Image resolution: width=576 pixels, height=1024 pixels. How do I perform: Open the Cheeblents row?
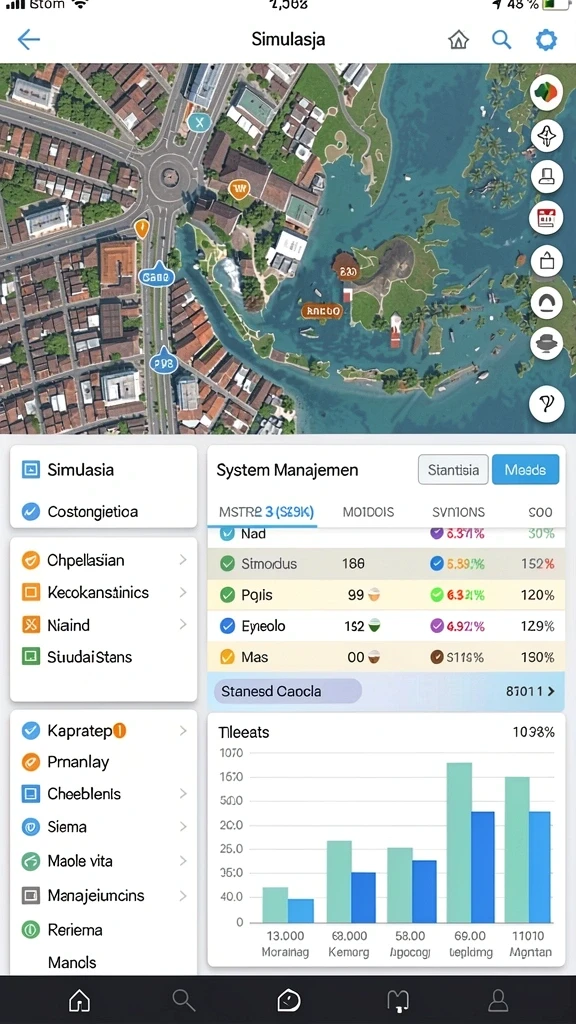click(104, 794)
